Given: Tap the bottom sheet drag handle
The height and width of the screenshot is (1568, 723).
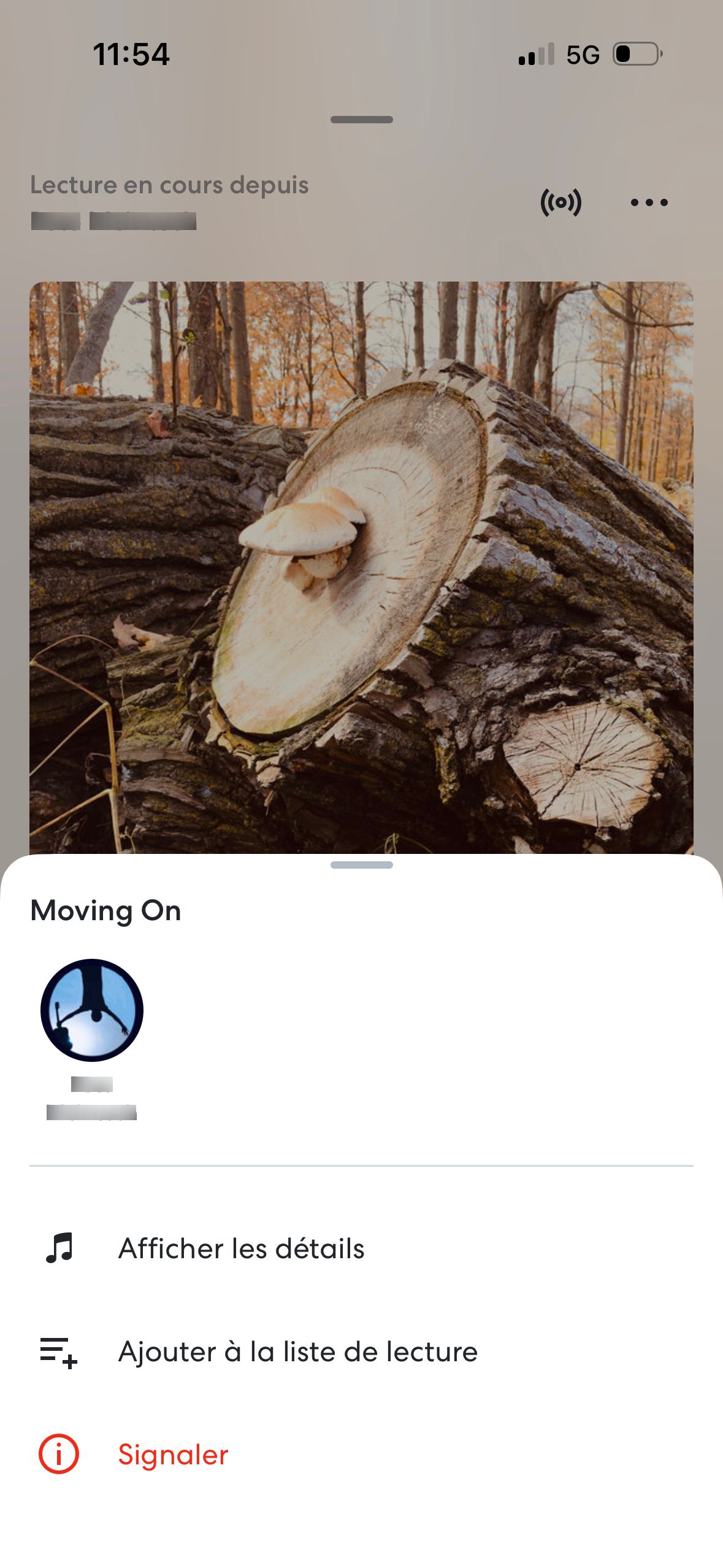Looking at the screenshot, I should click(x=361, y=865).
